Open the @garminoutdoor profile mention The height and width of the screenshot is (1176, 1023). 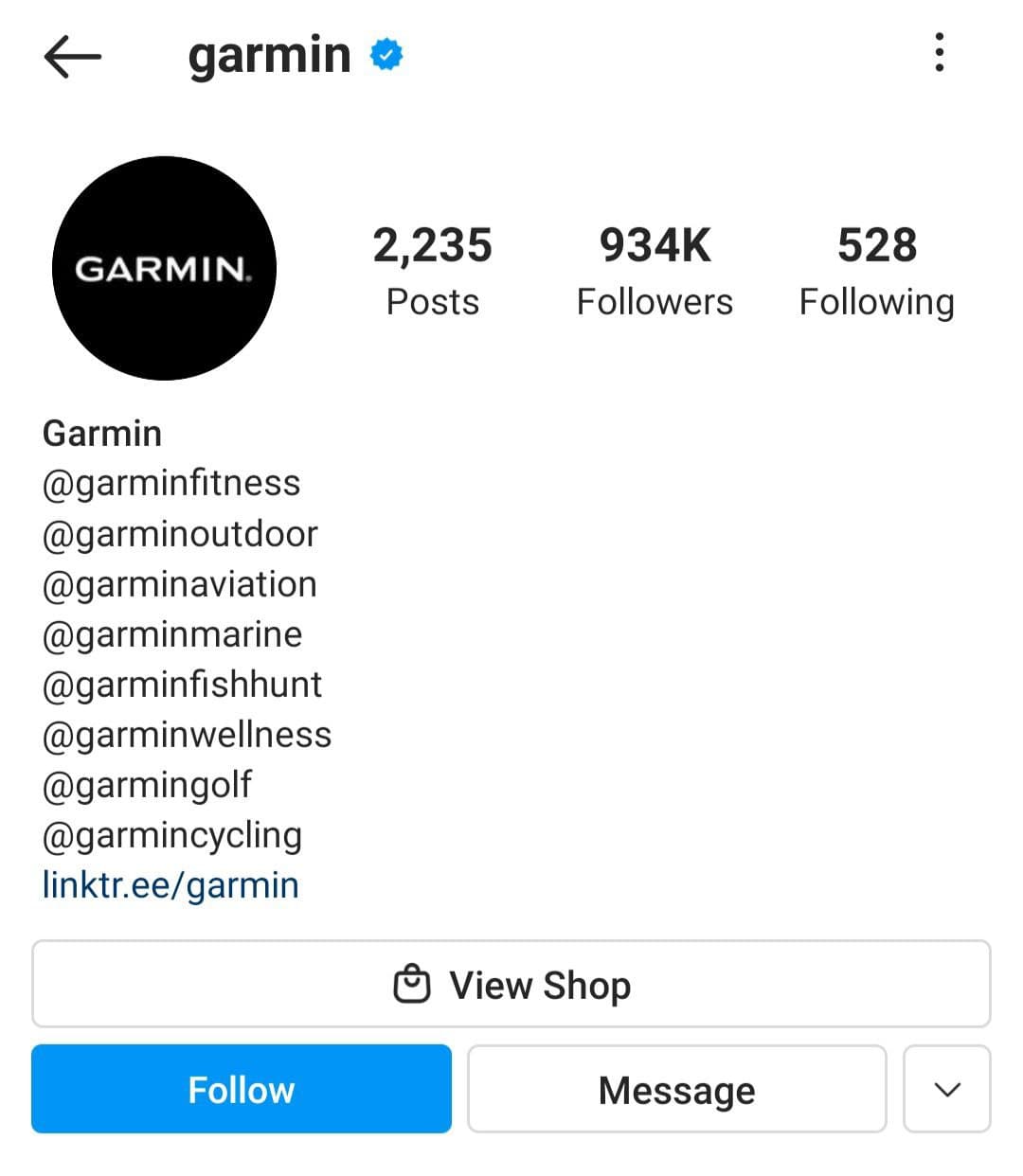(x=180, y=534)
